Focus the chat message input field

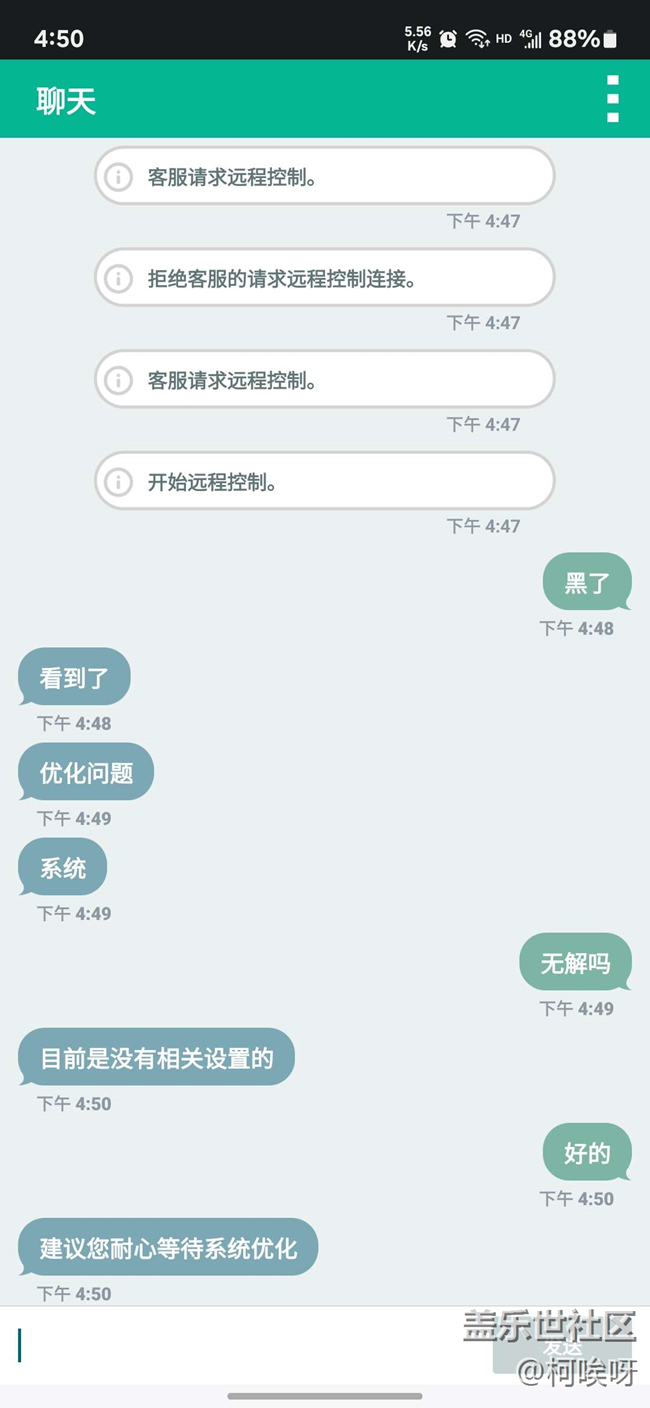click(250, 1345)
